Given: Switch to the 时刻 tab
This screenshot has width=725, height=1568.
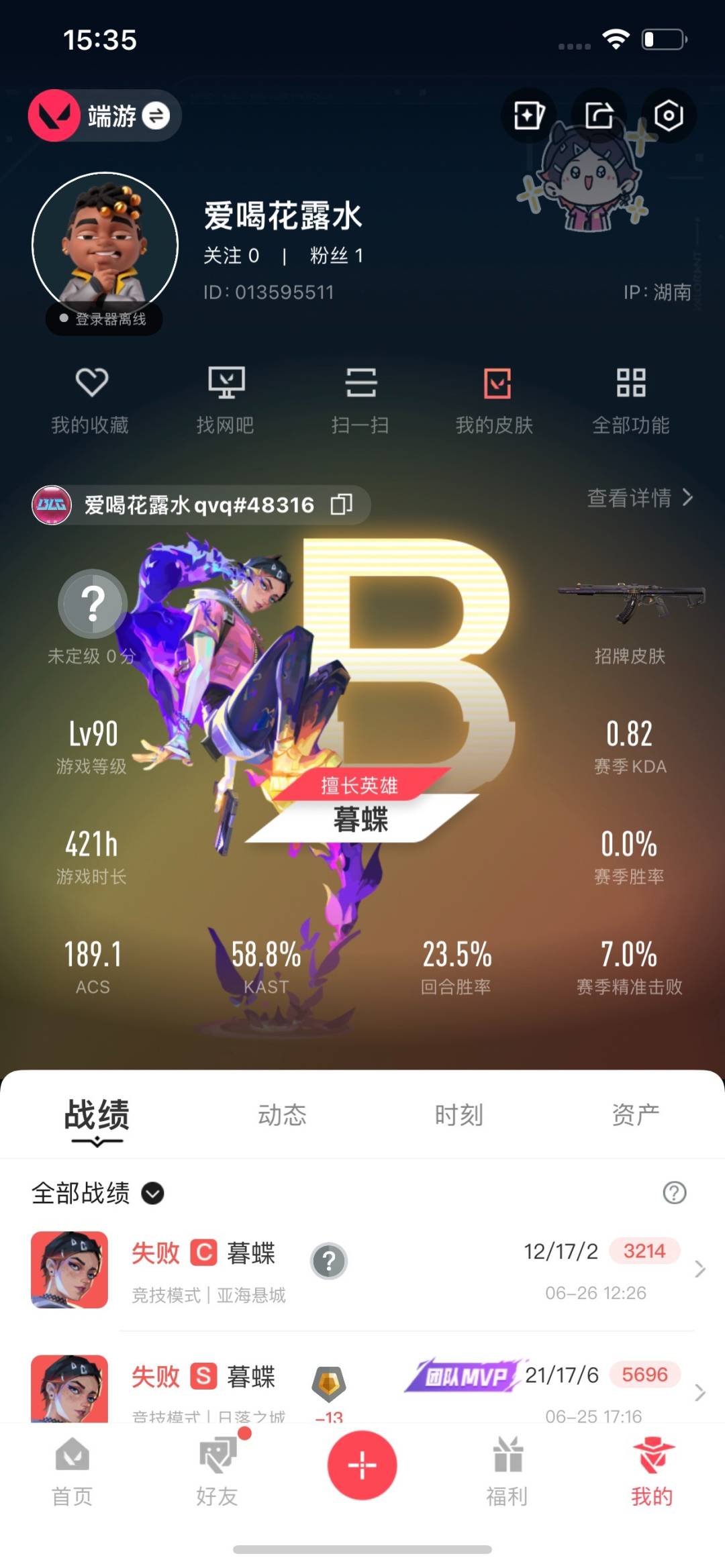Looking at the screenshot, I should 459,1115.
